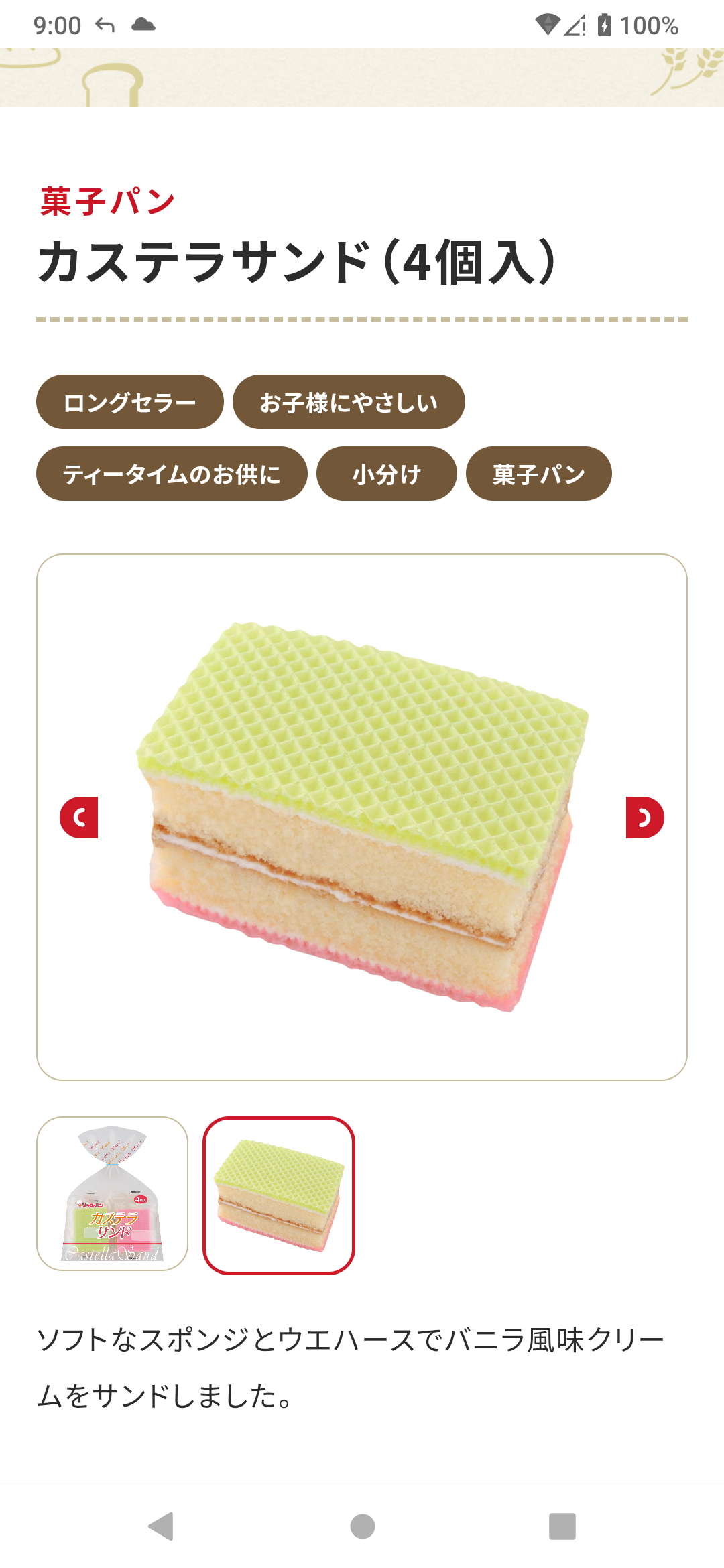Select the ティータイムのお供に tag
This screenshot has height=1568, width=724.
tap(172, 474)
